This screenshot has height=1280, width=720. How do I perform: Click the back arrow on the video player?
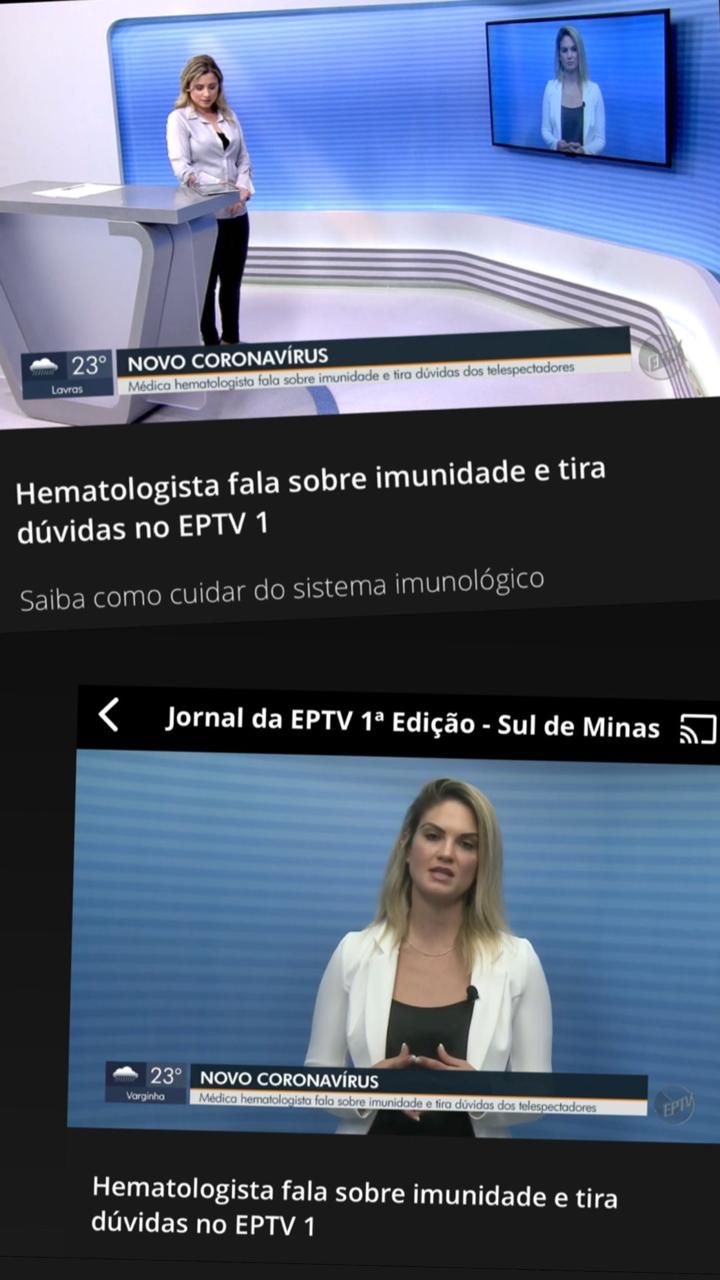[110, 716]
